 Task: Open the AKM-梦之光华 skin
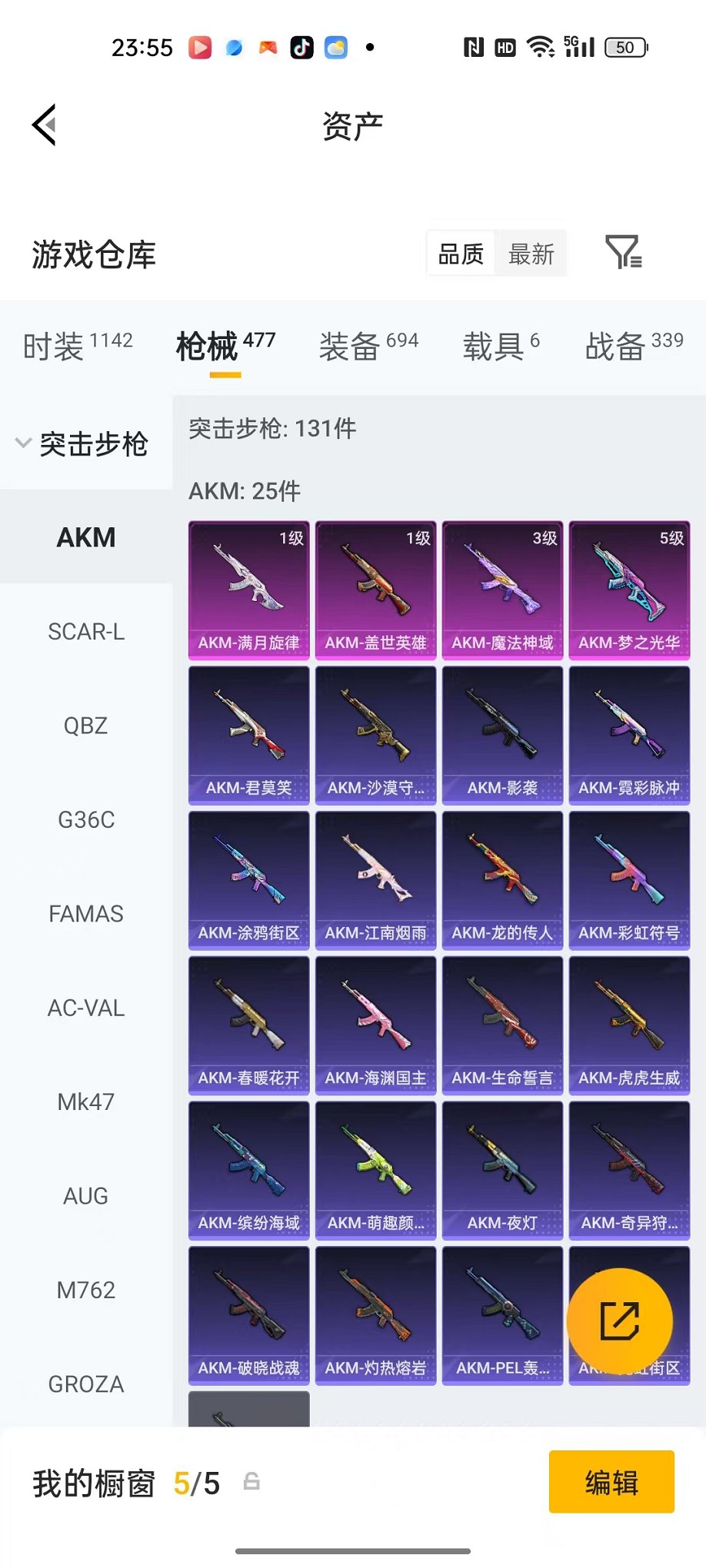629,590
